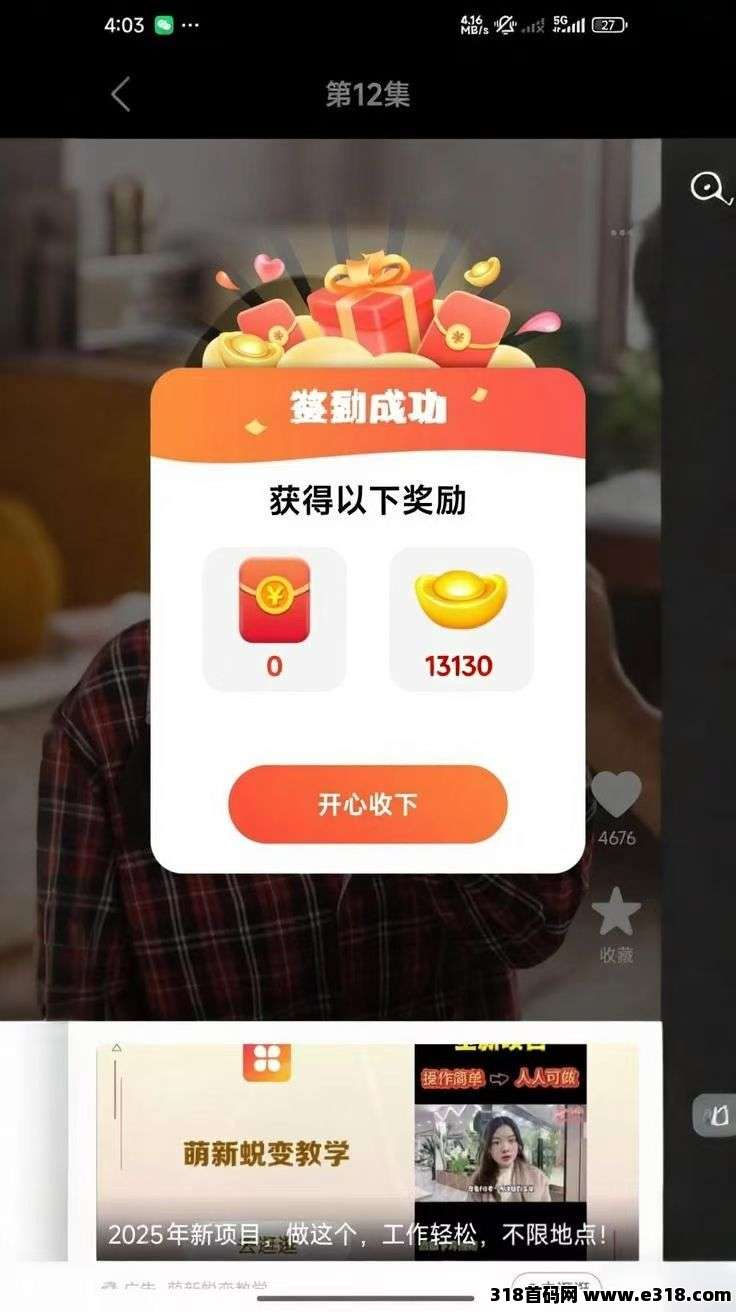This screenshot has width=736, height=1312.
Task: Like this episode with the heart icon
Action: 616,795
